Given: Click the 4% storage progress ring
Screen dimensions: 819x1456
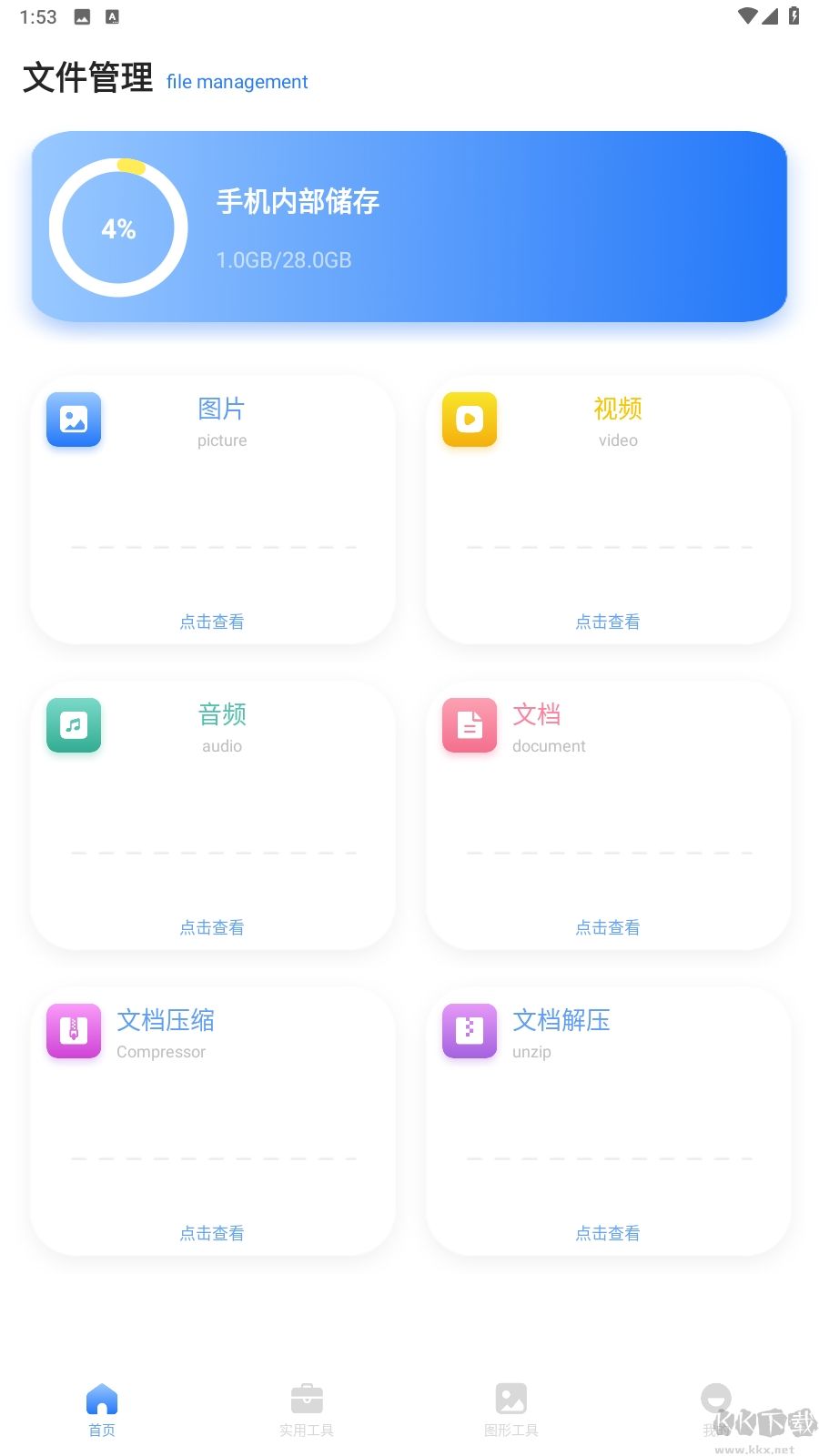Looking at the screenshot, I should pyautogui.click(x=118, y=227).
